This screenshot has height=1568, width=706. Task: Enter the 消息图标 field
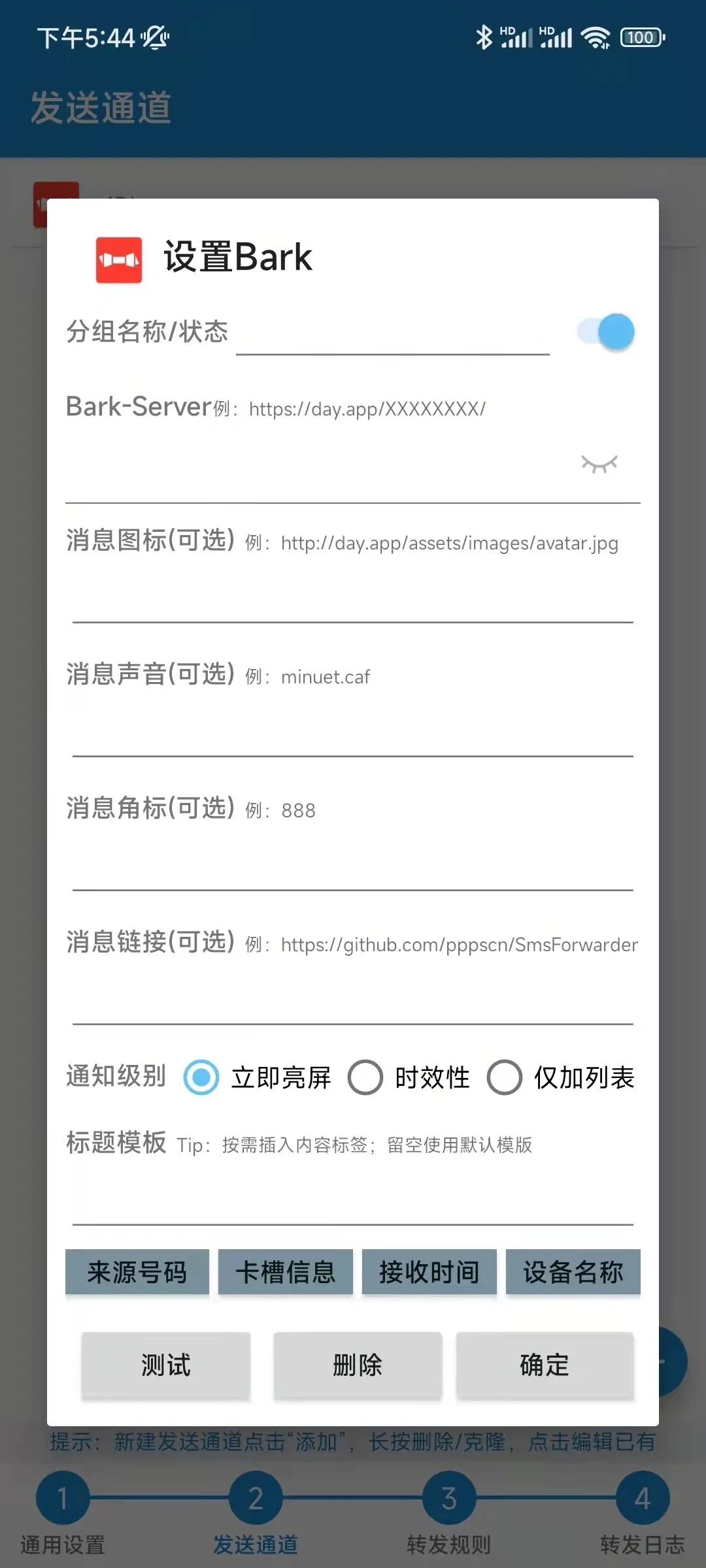pyautogui.click(x=353, y=591)
